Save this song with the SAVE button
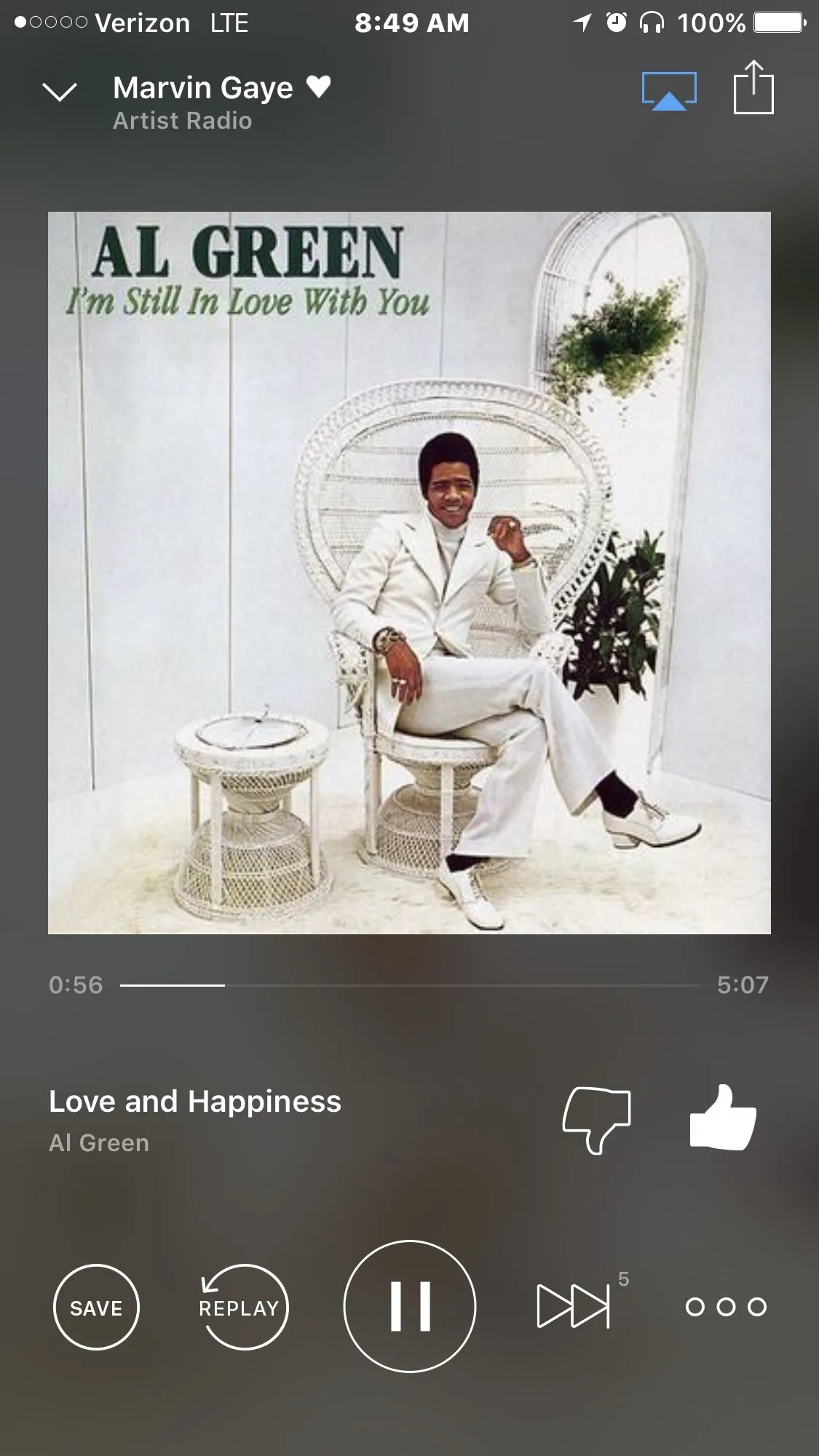 point(96,1308)
